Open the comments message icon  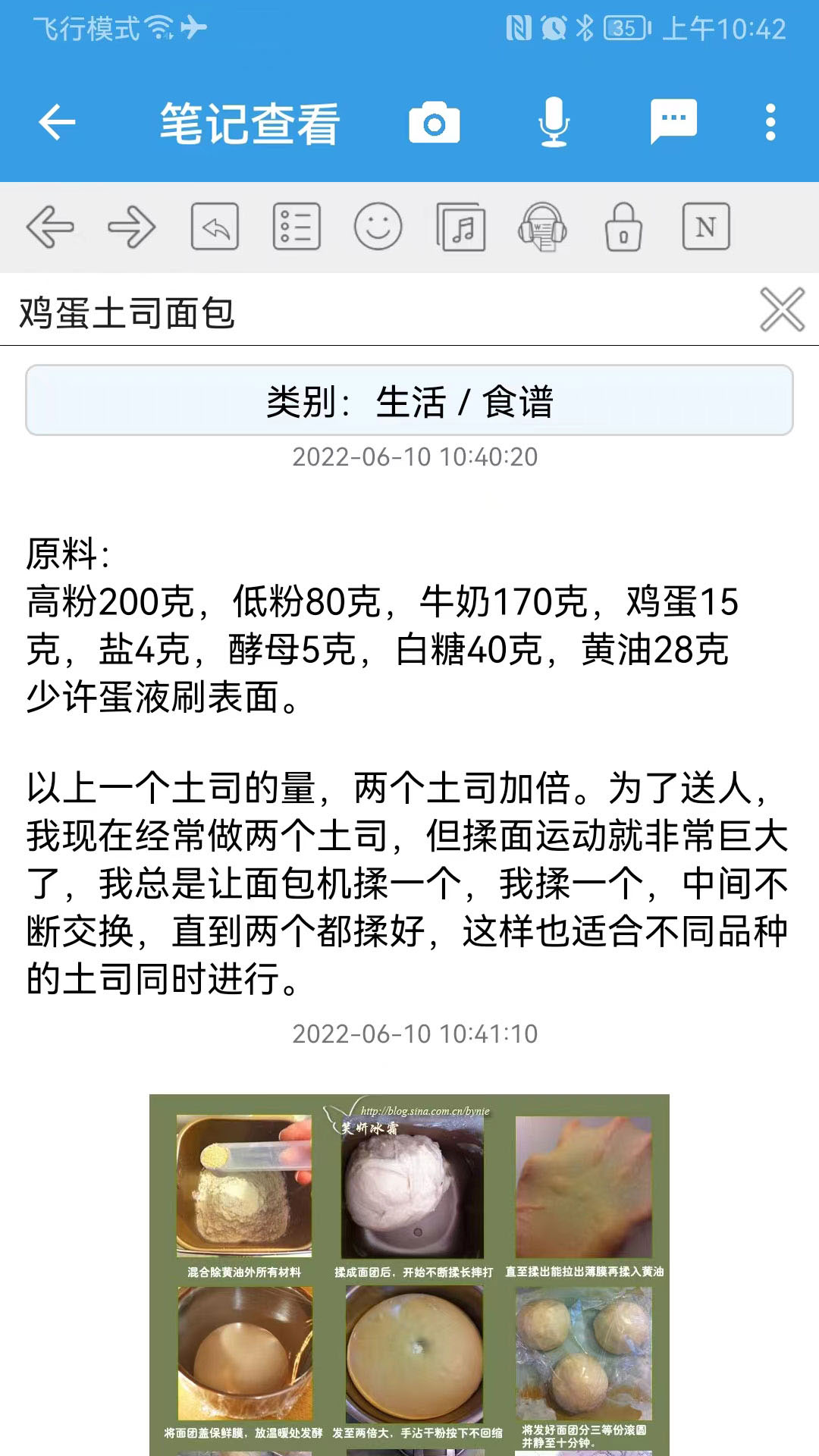(x=673, y=121)
